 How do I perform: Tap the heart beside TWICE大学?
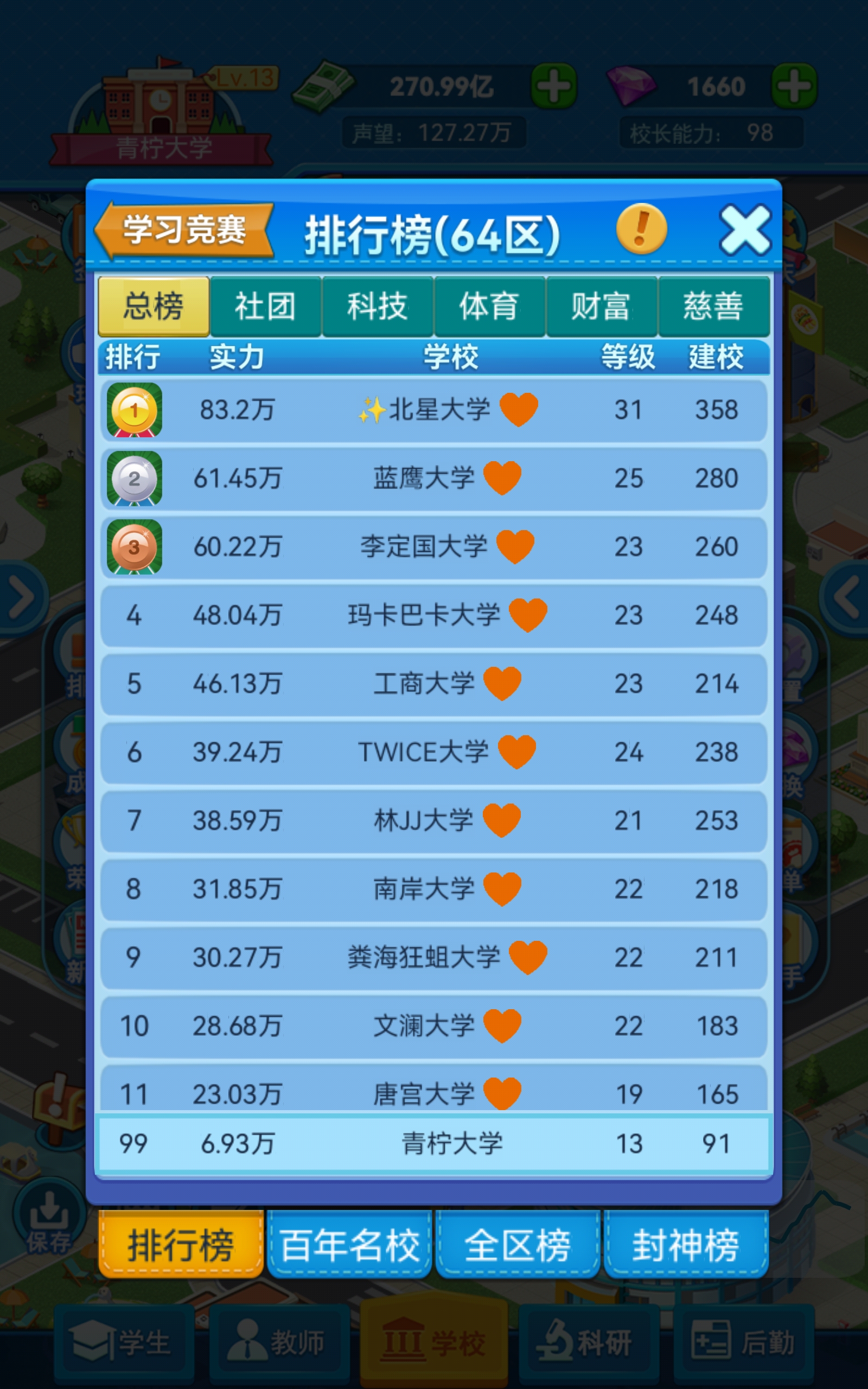pyautogui.click(x=516, y=751)
